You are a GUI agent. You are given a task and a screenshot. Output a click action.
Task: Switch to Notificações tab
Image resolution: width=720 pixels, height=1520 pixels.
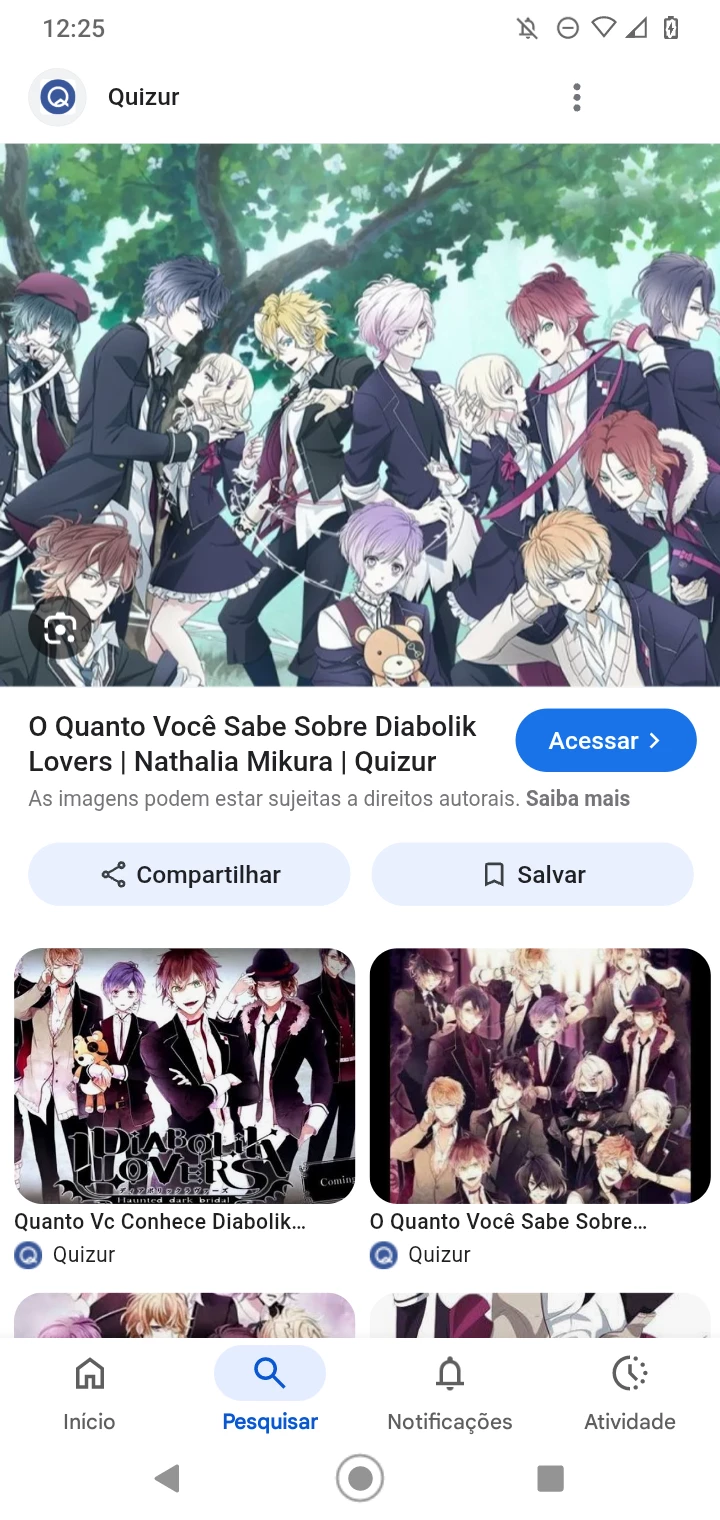pyautogui.click(x=450, y=1392)
